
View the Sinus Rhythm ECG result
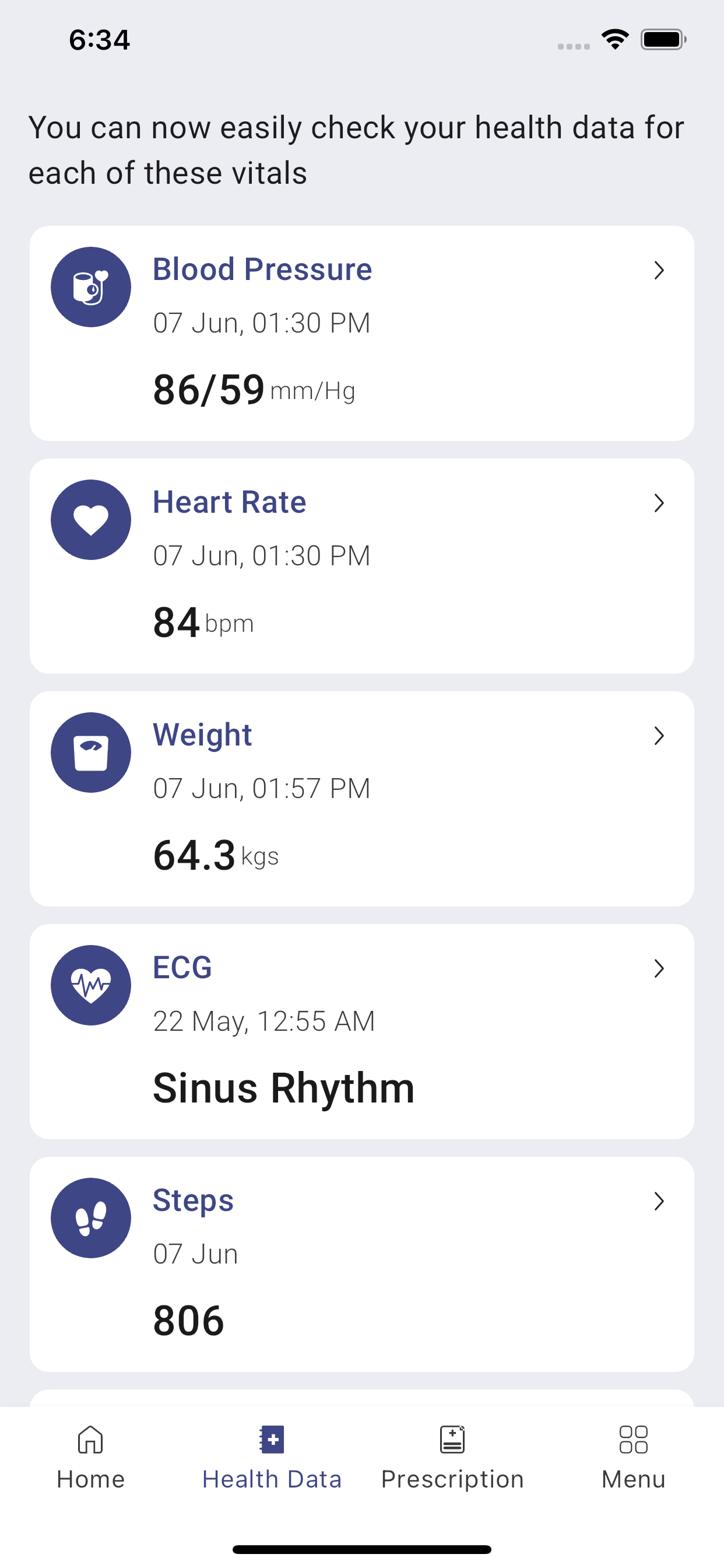click(x=283, y=1087)
